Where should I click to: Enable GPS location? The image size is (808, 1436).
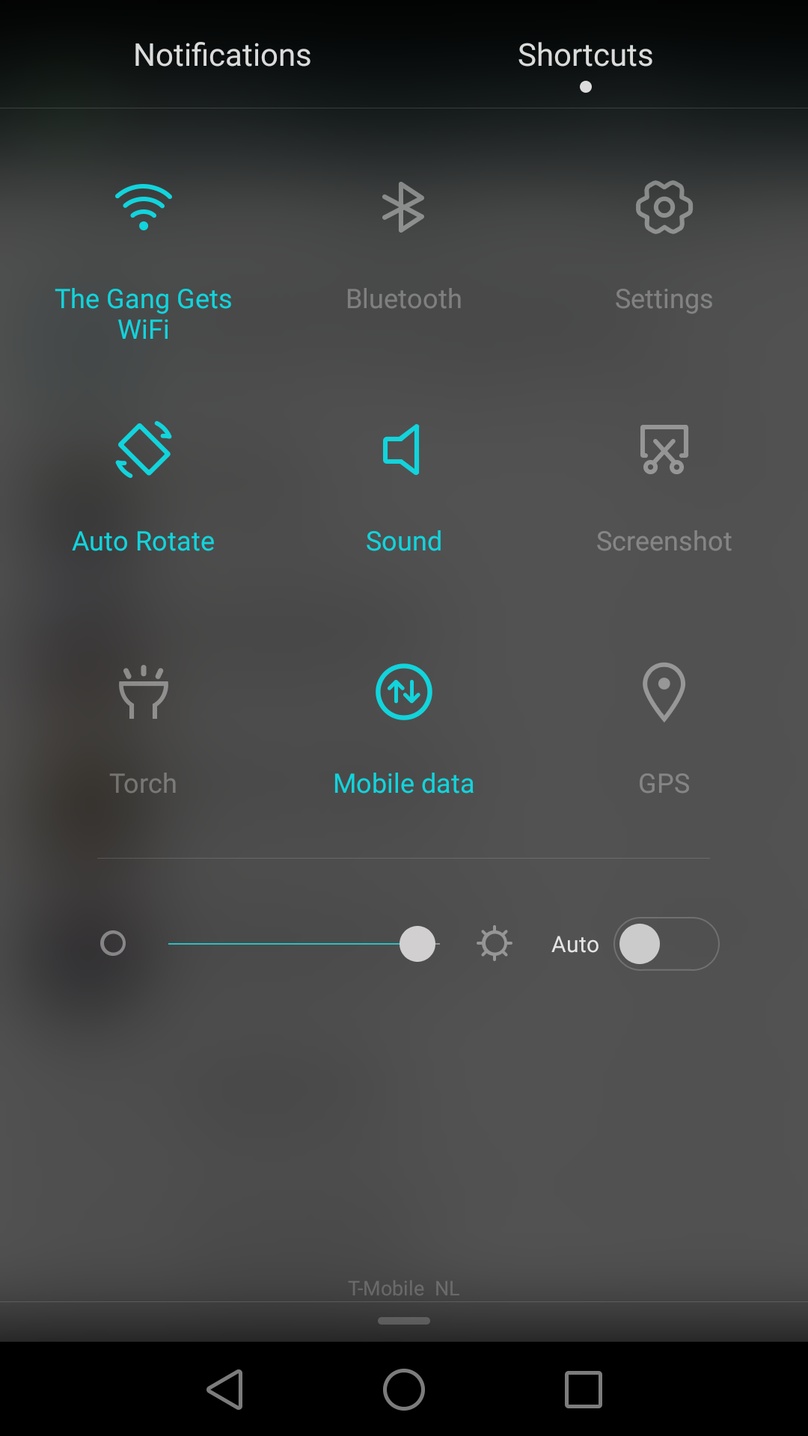(x=664, y=692)
